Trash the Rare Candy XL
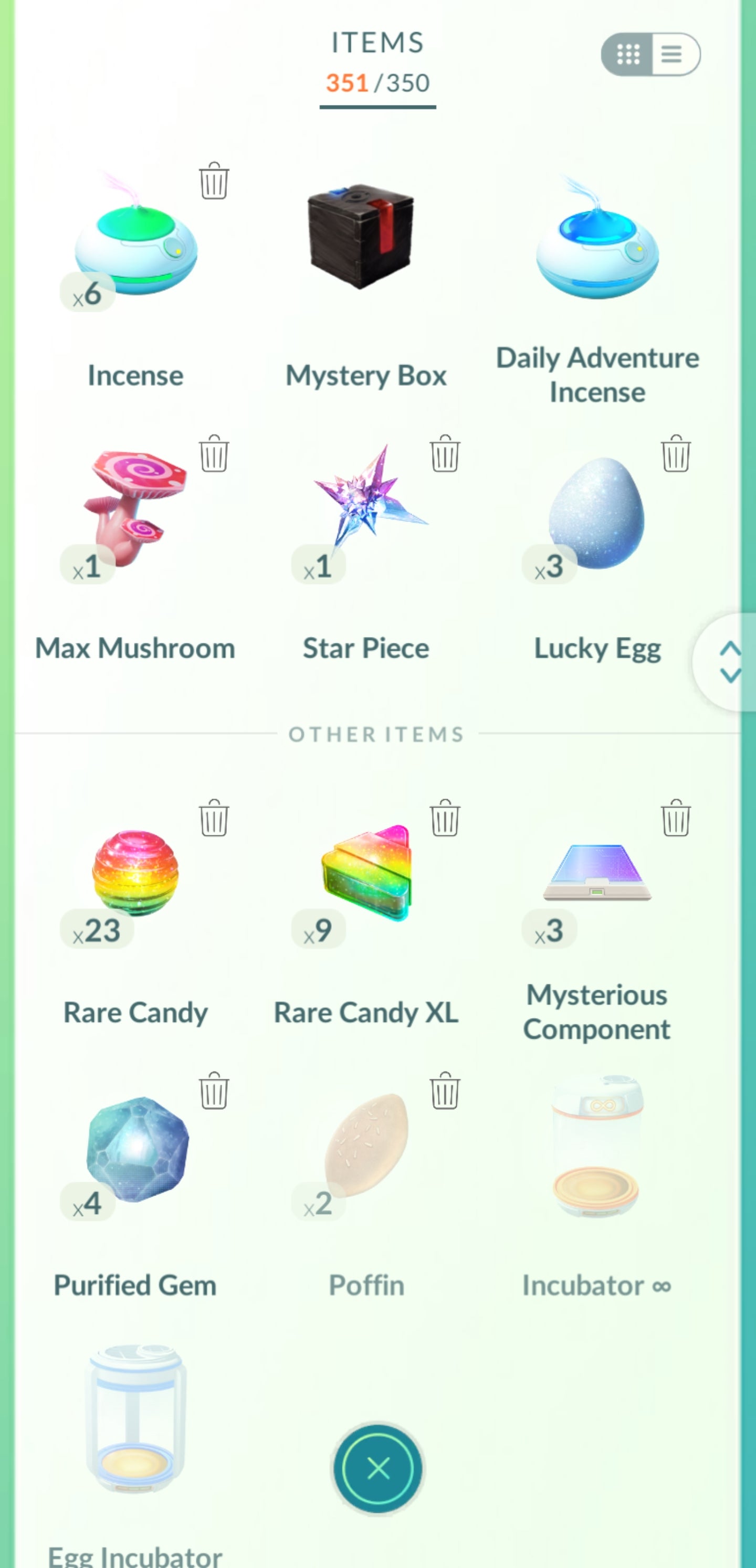 (x=445, y=818)
